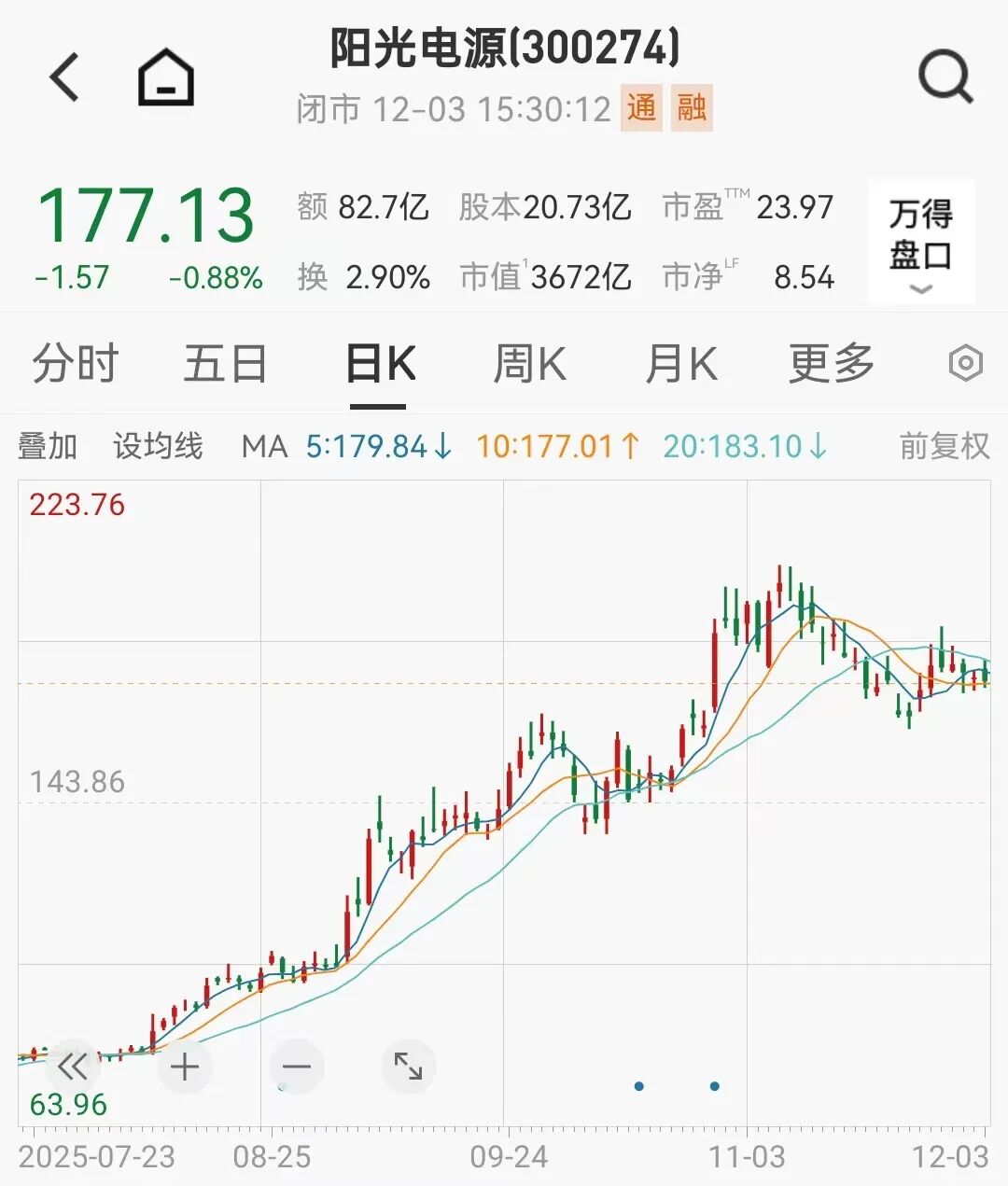Shift the chart back with the double-arrow button
Screen dimensions: 1008x1186
72,1066
